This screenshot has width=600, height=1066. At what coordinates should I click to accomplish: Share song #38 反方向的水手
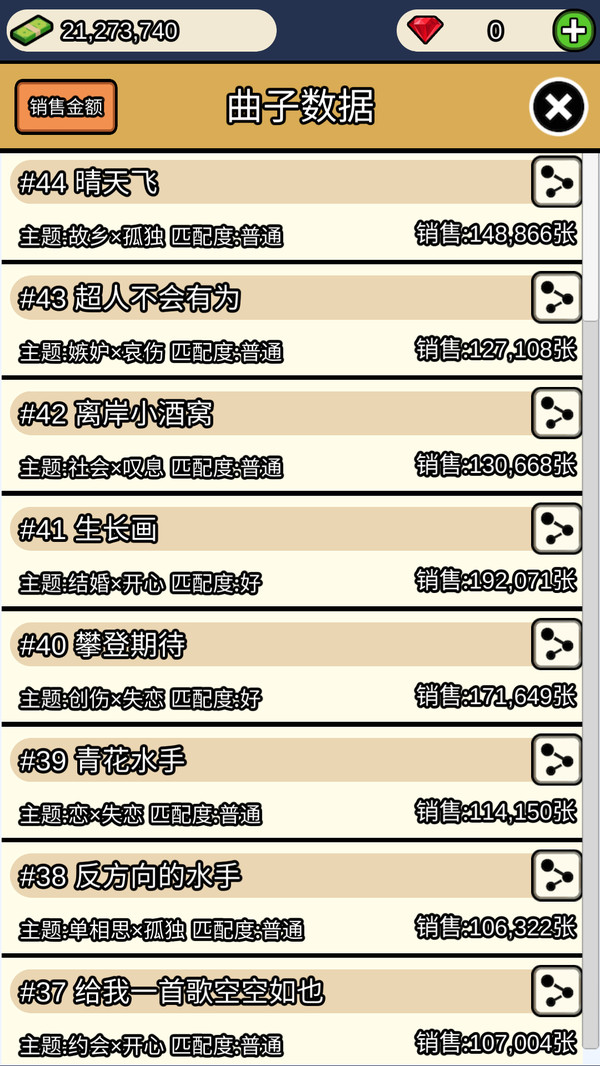[x=557, y=875]
